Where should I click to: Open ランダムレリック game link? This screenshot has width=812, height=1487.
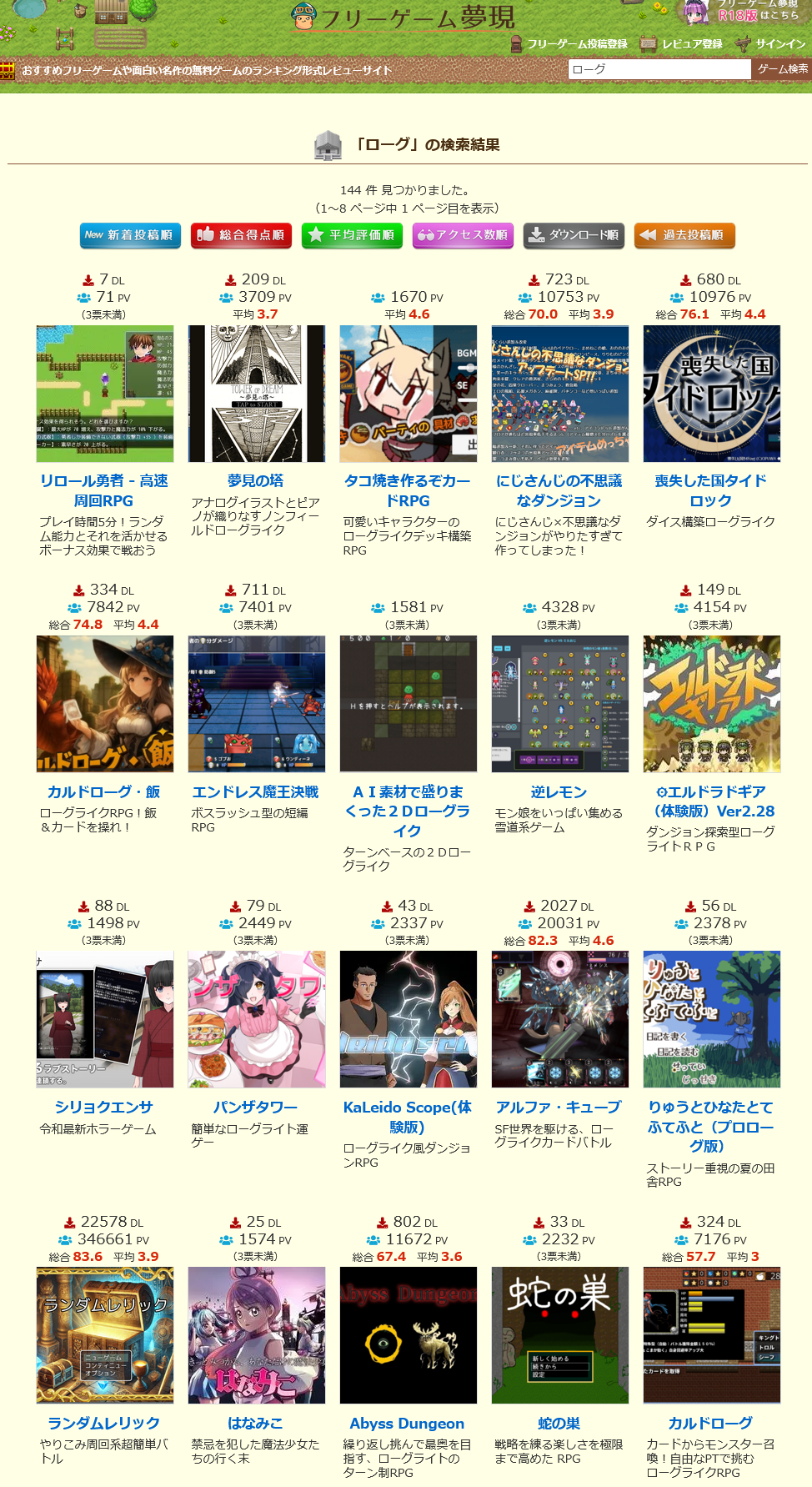point(103,1423)
